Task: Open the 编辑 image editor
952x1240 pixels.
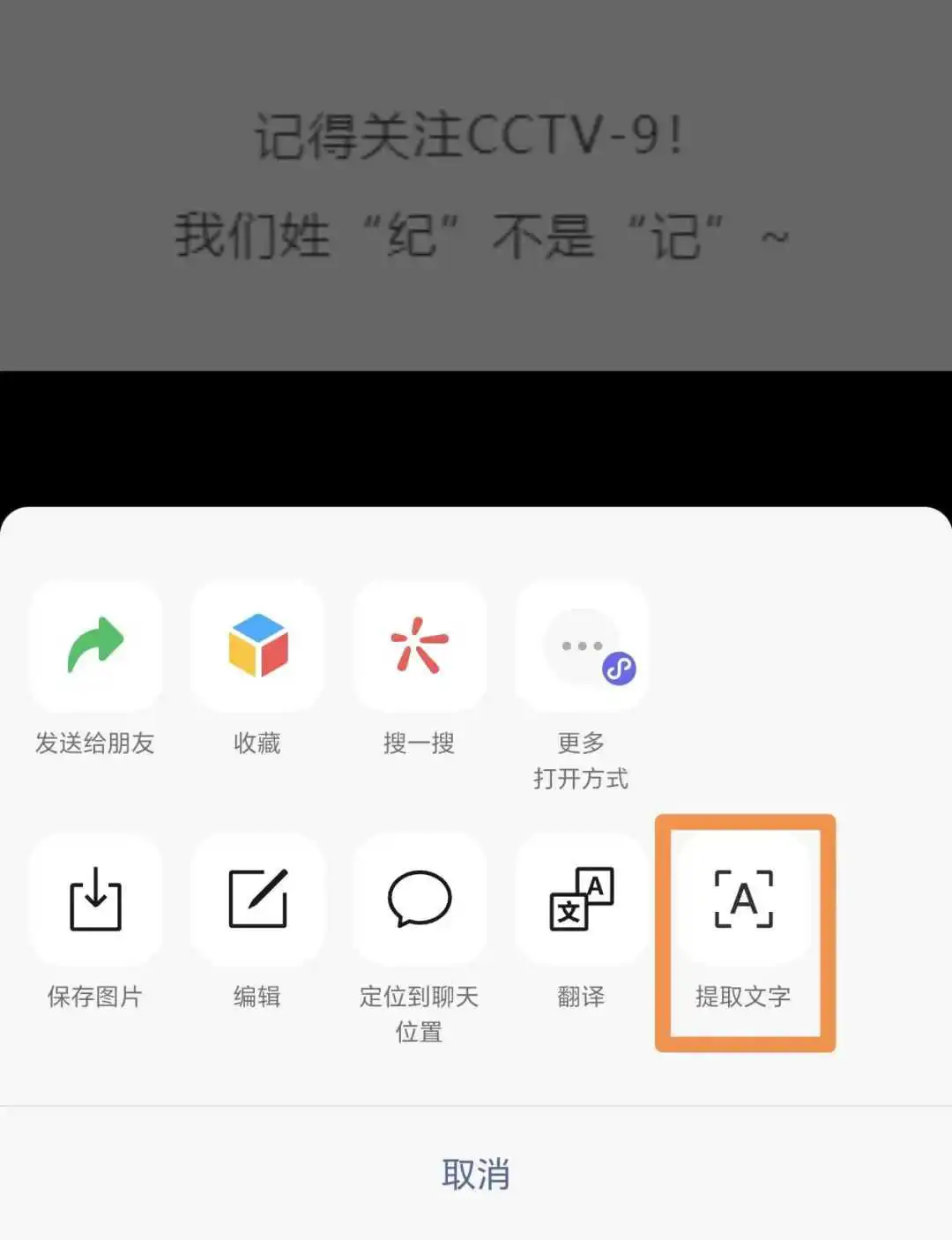Action: 257,900
